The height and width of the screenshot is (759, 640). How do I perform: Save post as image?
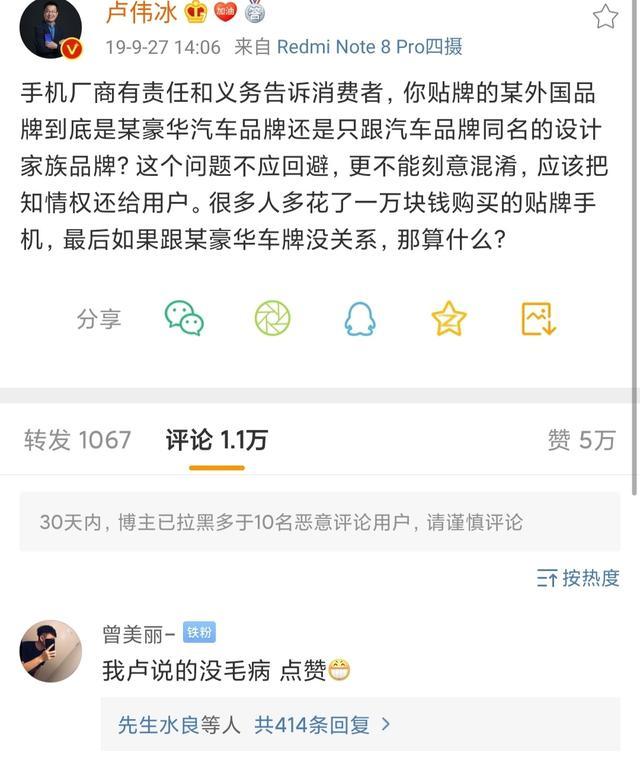click(x=538, y=319)
